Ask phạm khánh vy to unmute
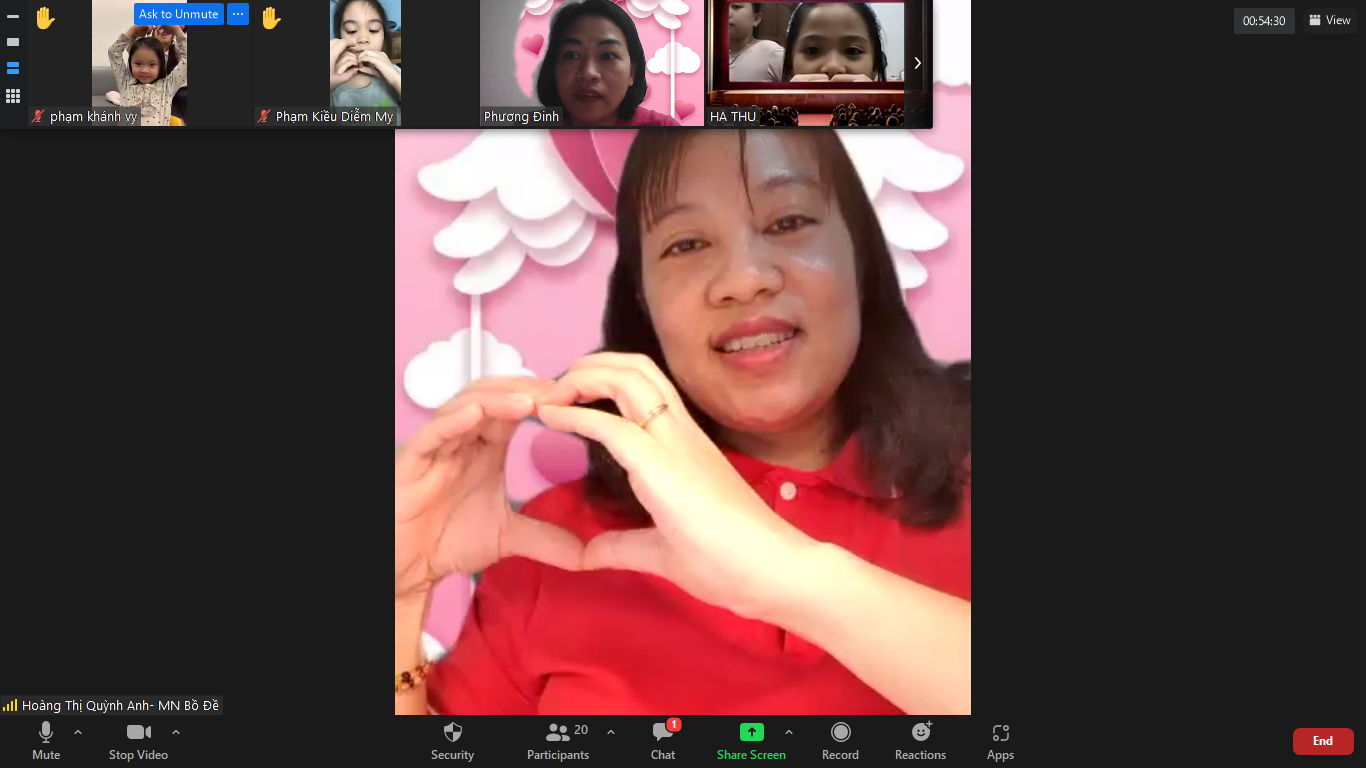The height and width of the screenshot is (768, 1366). 178,14
